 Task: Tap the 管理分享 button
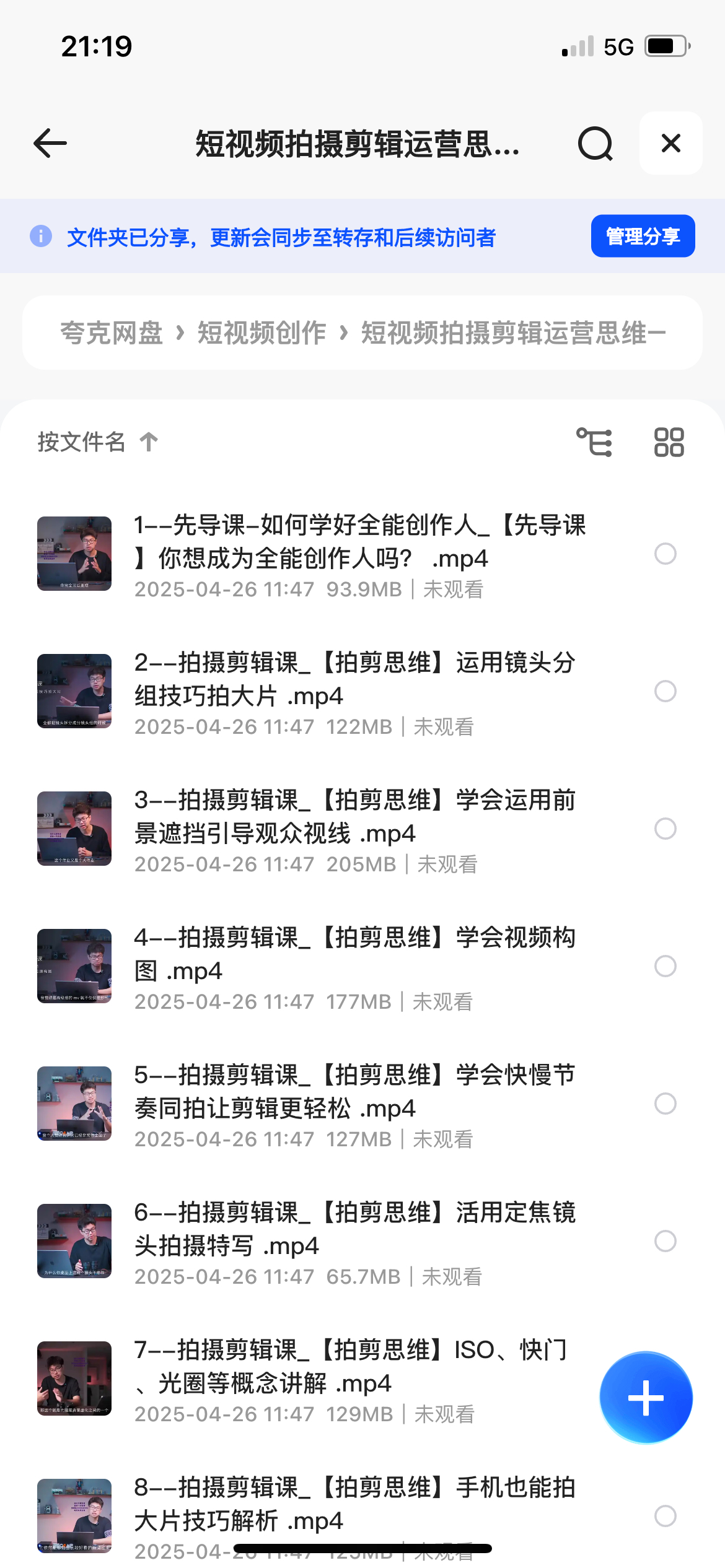click(643, 236)
